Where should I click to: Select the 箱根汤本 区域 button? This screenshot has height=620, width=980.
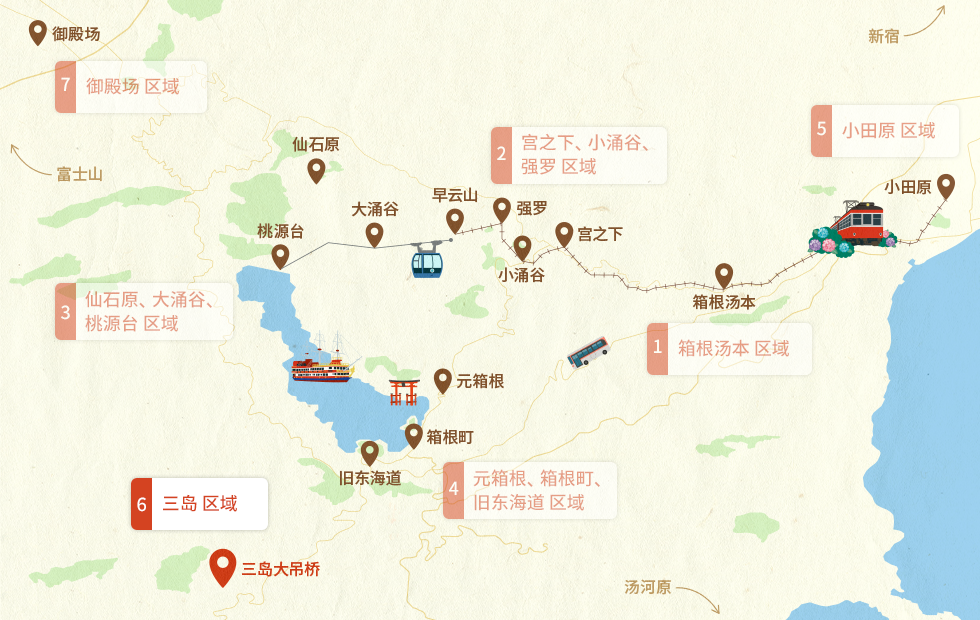pyautogui.click(x=729, y=349)
